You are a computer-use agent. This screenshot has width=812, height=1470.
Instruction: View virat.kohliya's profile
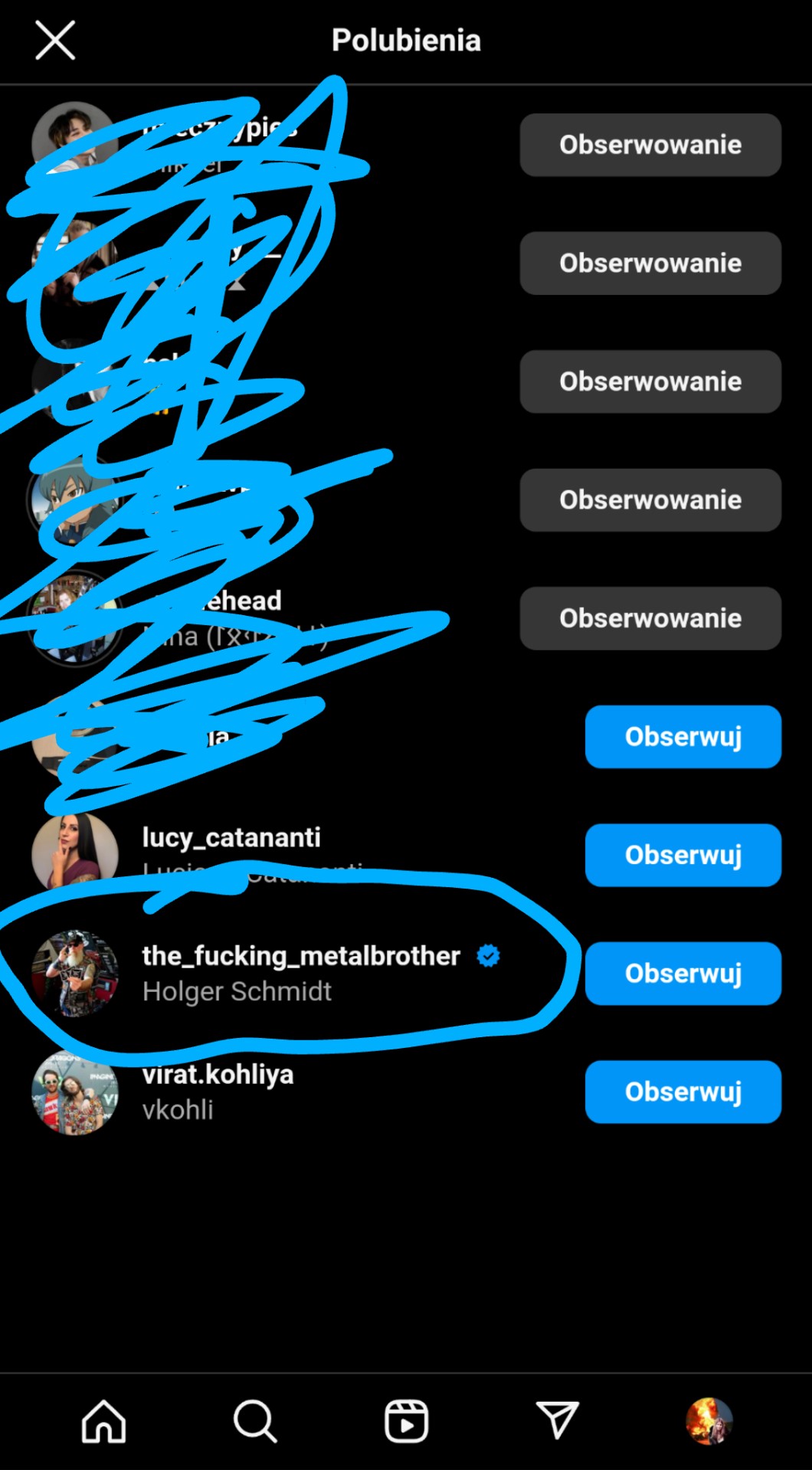pyautogui.click(x=218, y=1075)
